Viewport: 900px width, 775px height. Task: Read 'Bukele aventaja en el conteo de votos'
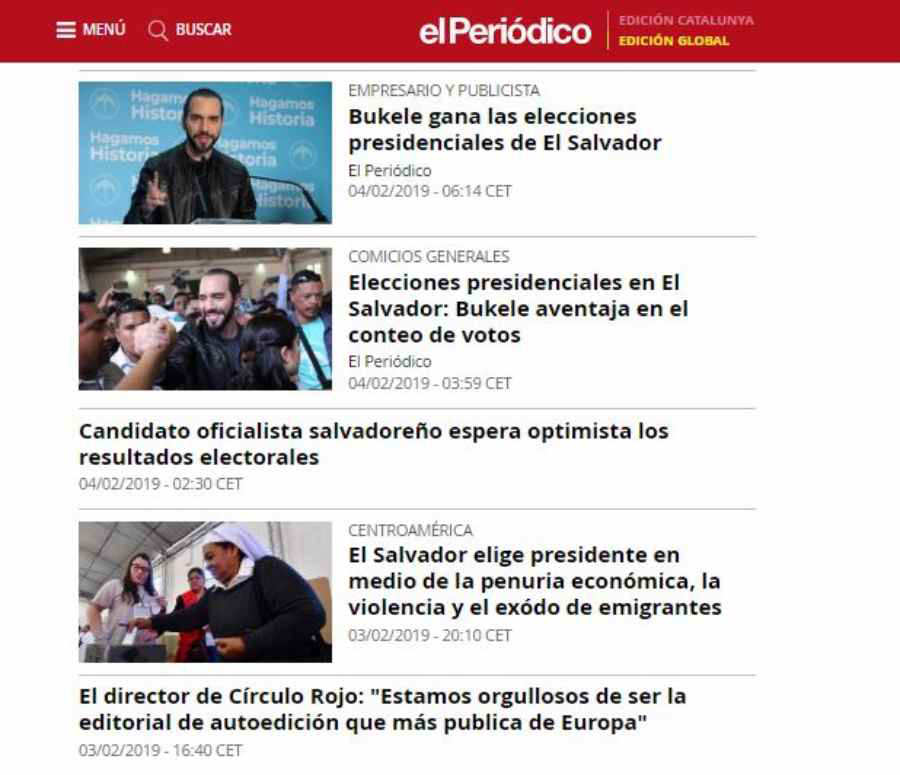point(517,309)
